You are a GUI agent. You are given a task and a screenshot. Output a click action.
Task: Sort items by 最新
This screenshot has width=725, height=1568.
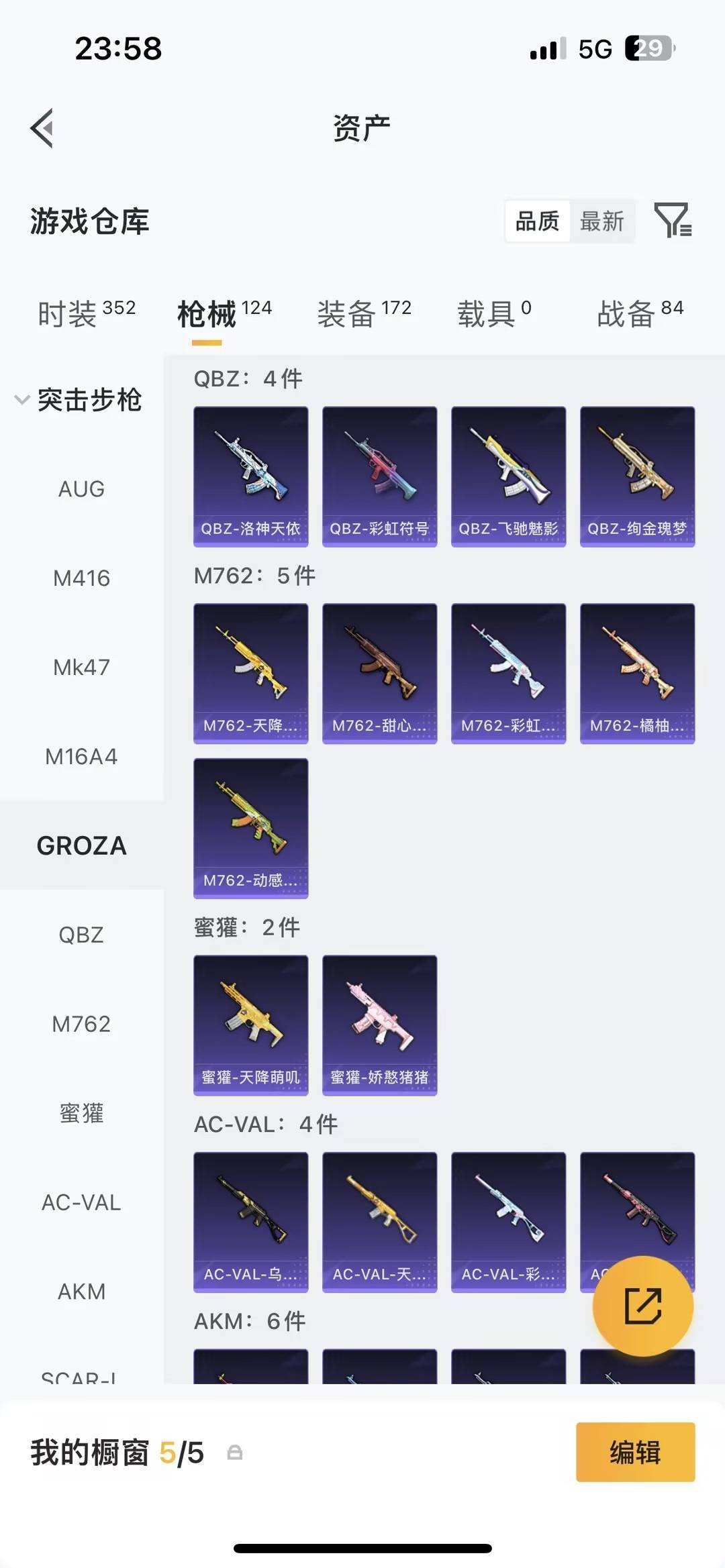pyautogui.click(x=602, y=221)
